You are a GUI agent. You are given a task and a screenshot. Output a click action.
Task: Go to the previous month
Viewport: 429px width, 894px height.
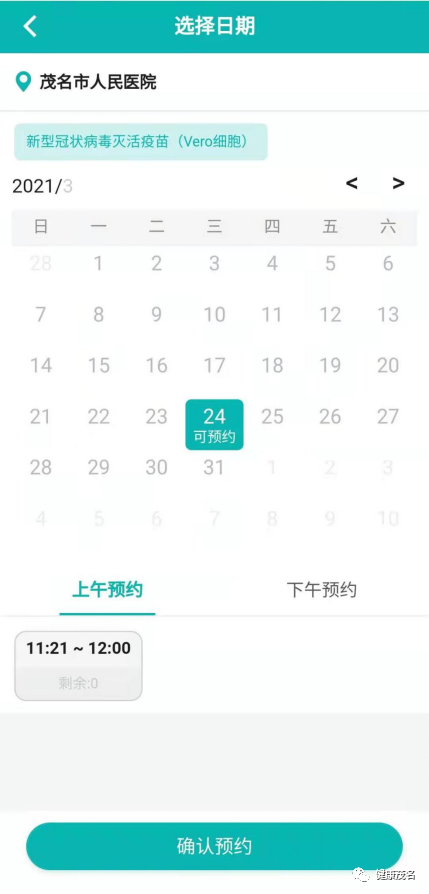point(352,184)
